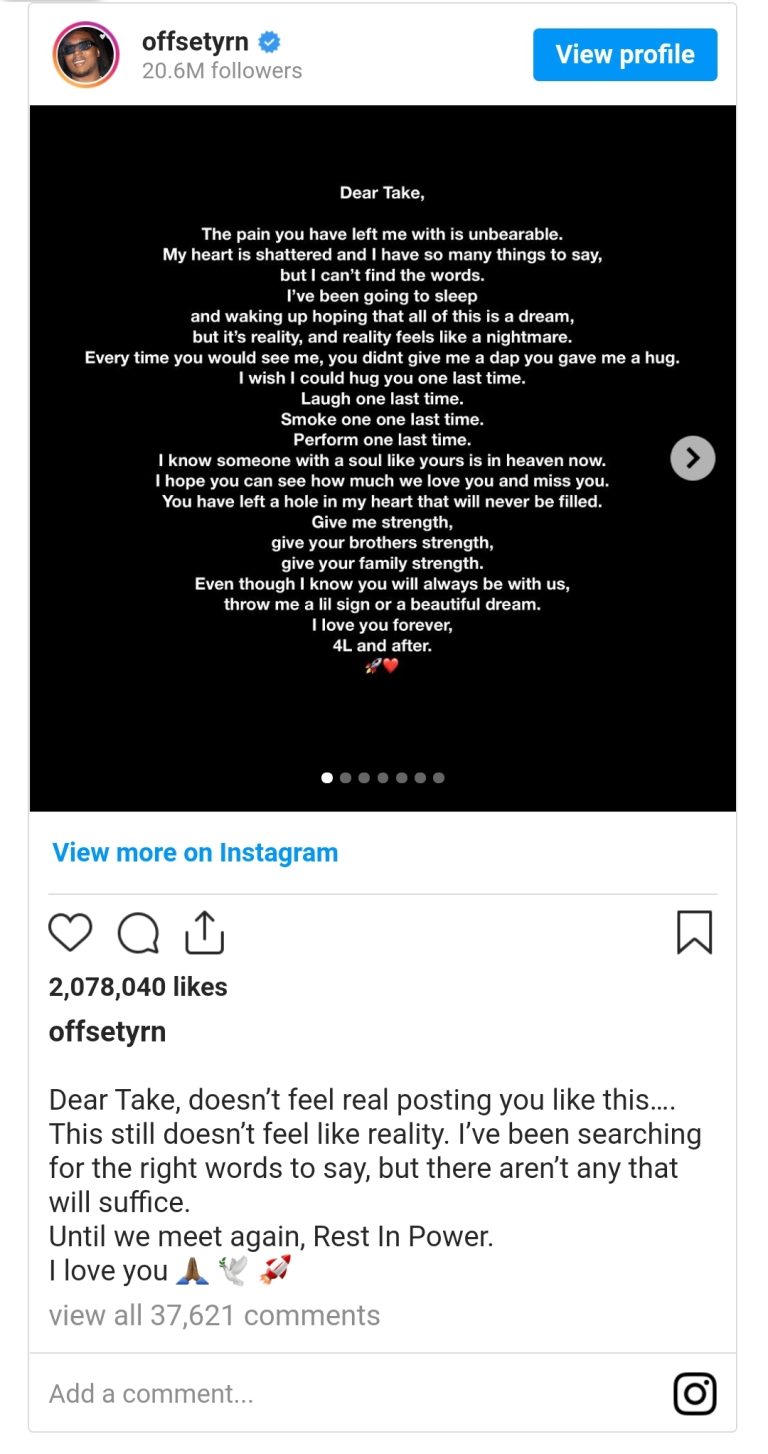Tap the Add a comment field
Viewport: 768px width, 1454px height.
click(340, 1394)
